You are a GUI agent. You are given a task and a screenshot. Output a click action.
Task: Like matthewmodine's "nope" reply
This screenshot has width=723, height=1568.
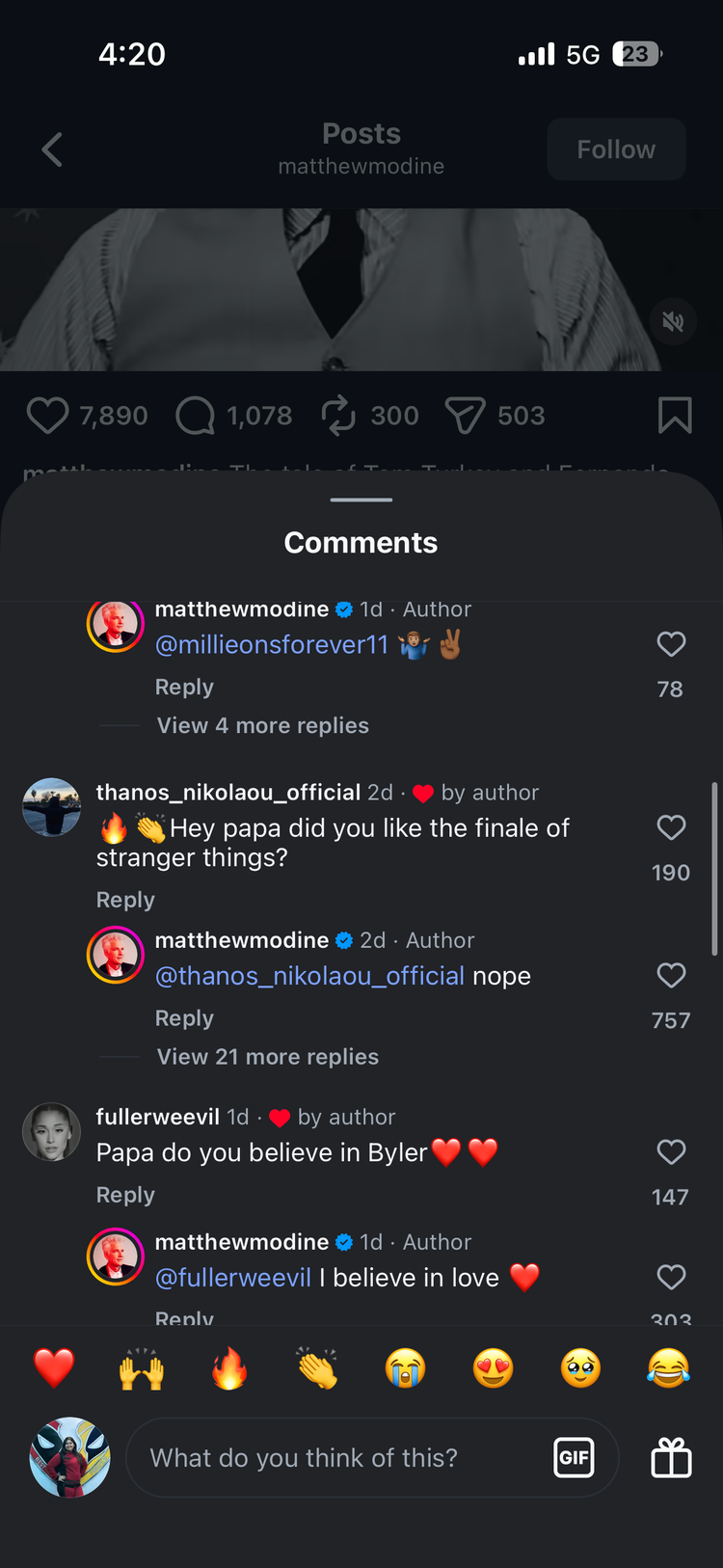coord(671,976)
